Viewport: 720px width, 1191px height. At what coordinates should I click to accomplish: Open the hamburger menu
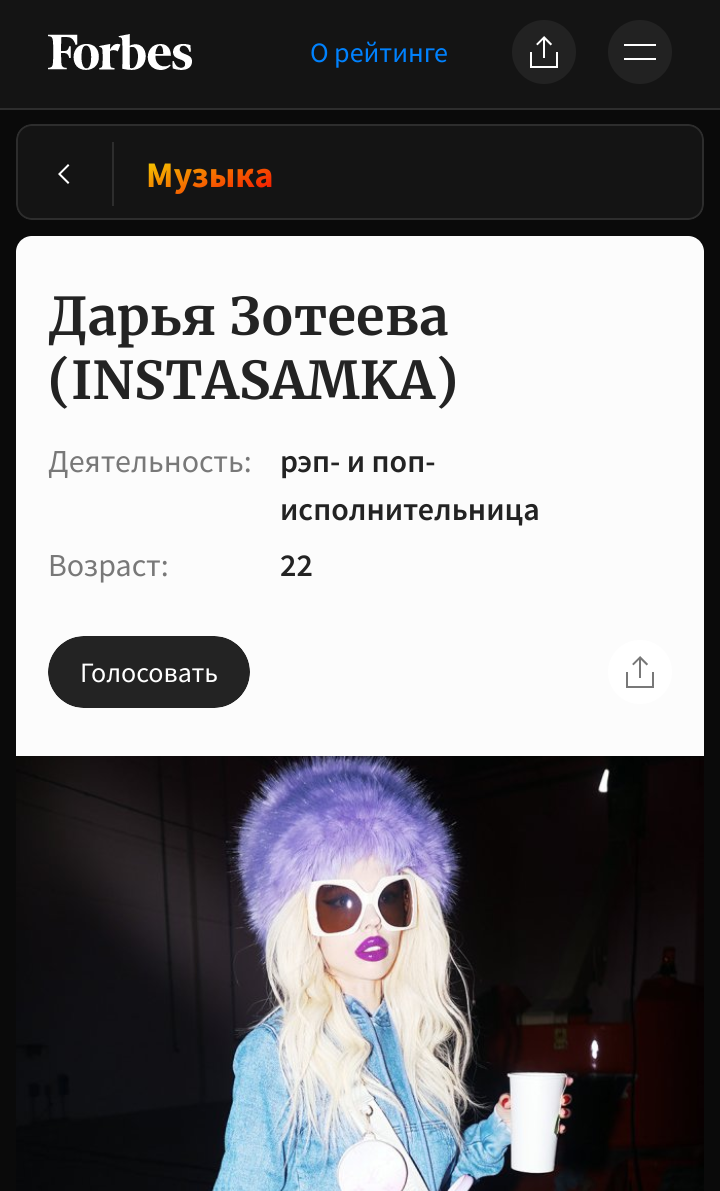(640, 53)
